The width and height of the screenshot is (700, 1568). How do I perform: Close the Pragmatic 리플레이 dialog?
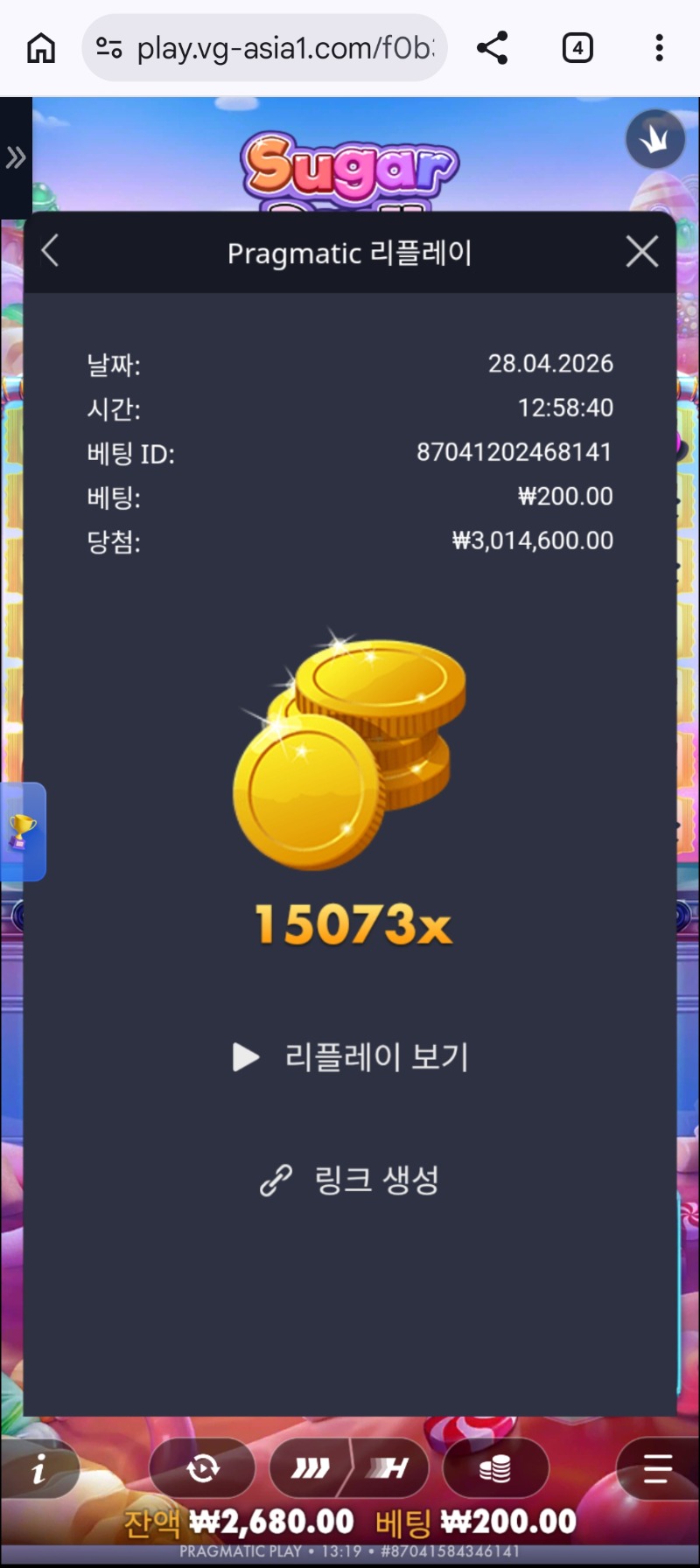[x=642, y=252]
